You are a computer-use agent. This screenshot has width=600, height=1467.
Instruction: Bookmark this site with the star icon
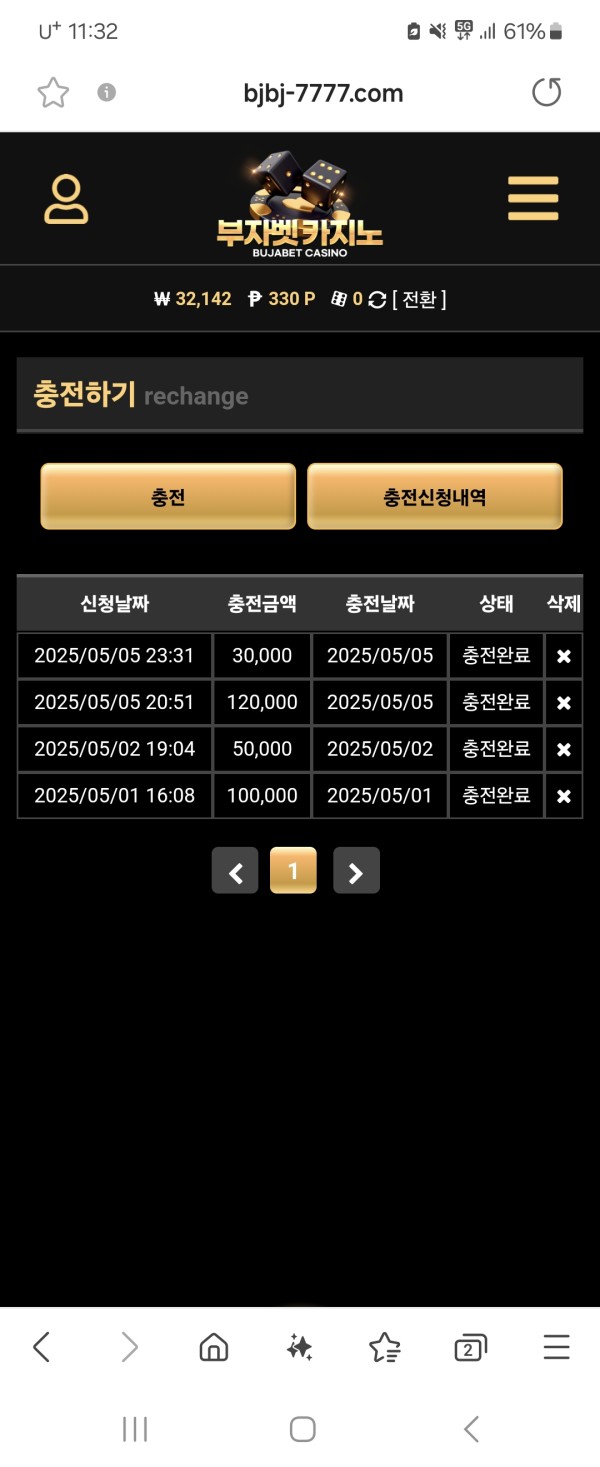[x=53, y=93]
